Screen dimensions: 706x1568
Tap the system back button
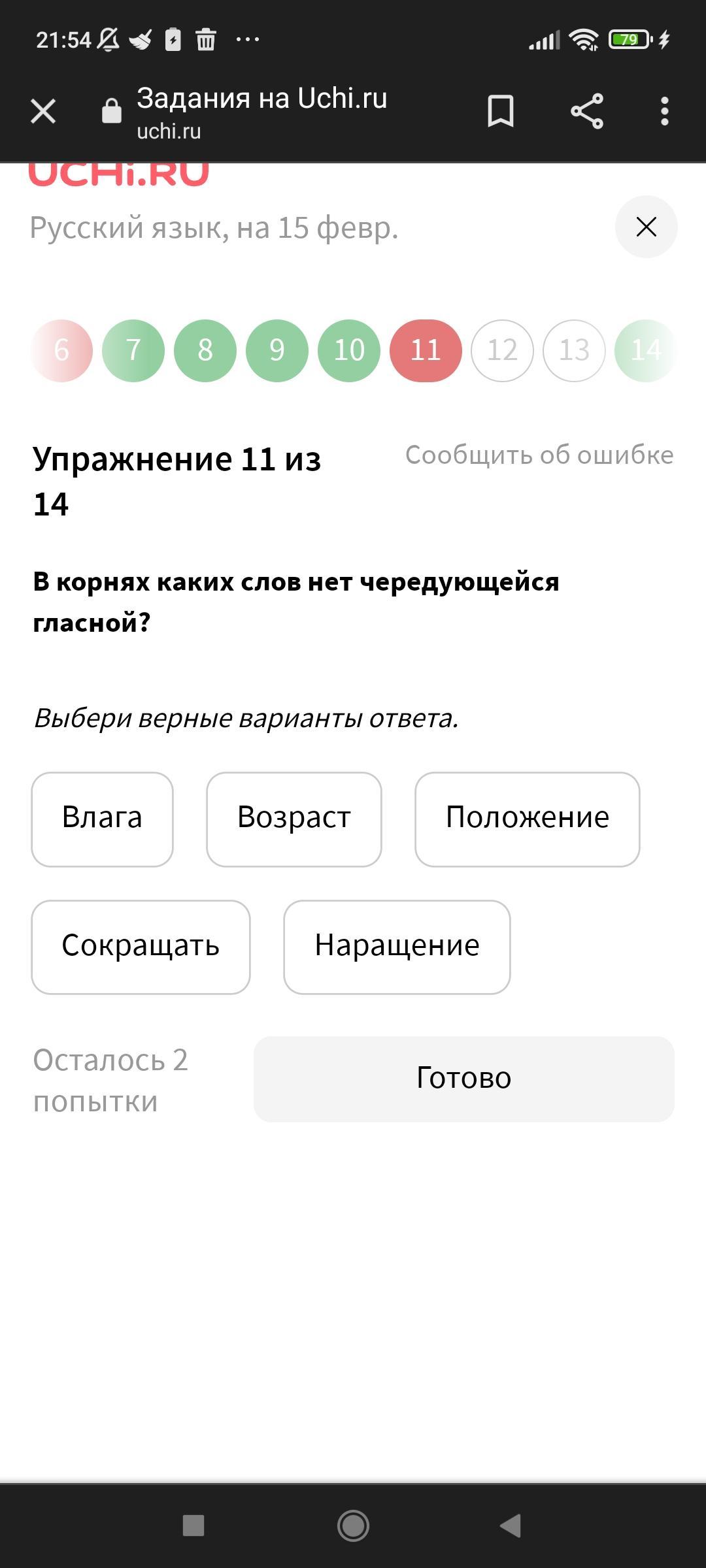coord(511,1526)
